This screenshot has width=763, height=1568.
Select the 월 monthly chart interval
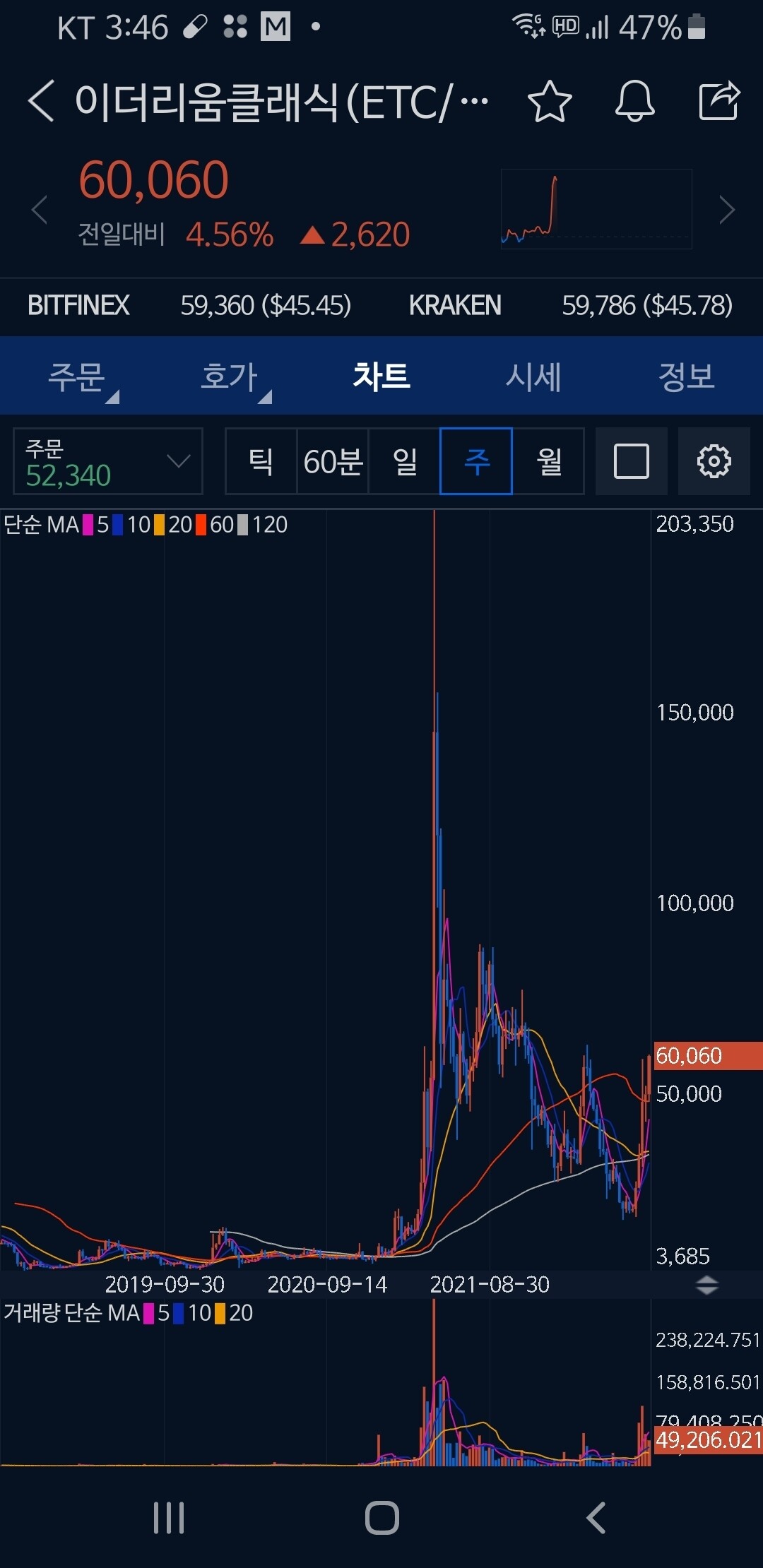548,461
